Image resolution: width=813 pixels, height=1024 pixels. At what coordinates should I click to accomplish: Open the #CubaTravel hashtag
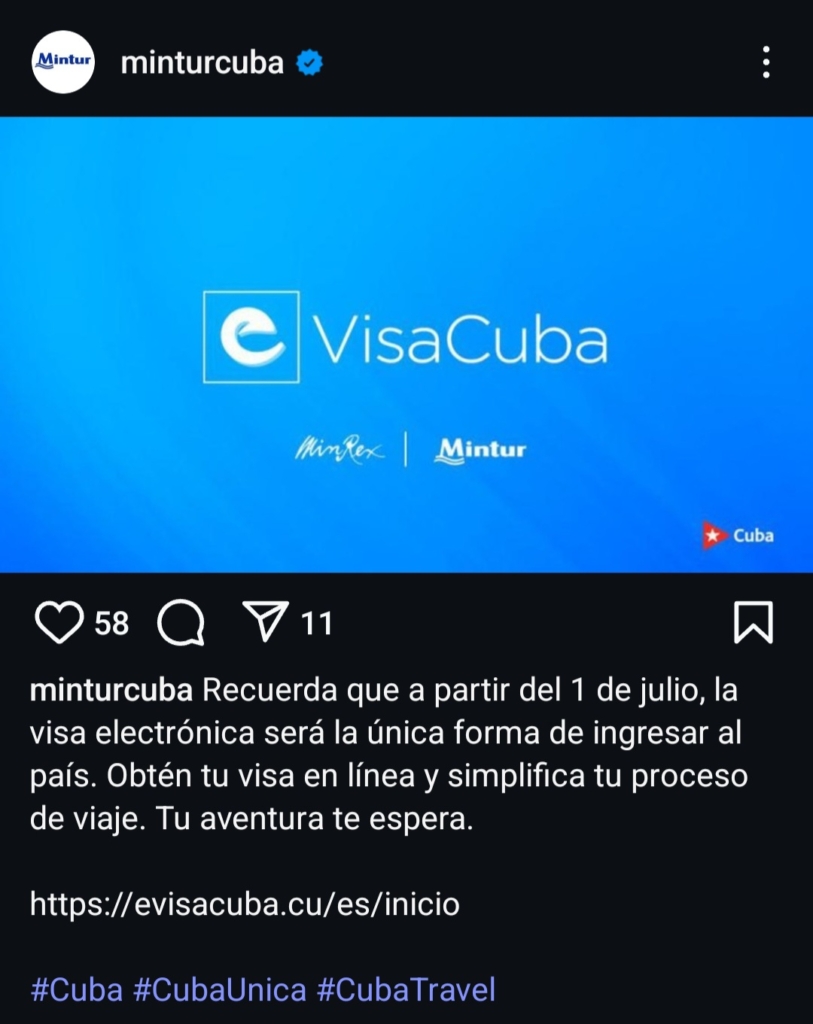coord(406,990)
